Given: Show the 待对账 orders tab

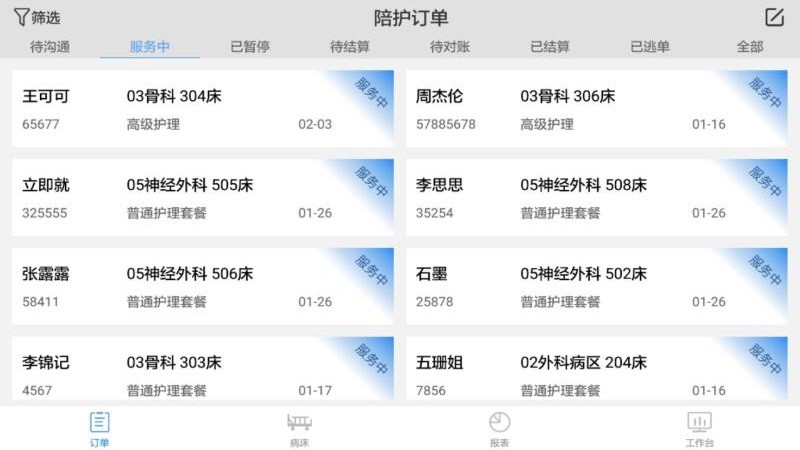Looking at the screenshot, I should [x=450, y=47].
